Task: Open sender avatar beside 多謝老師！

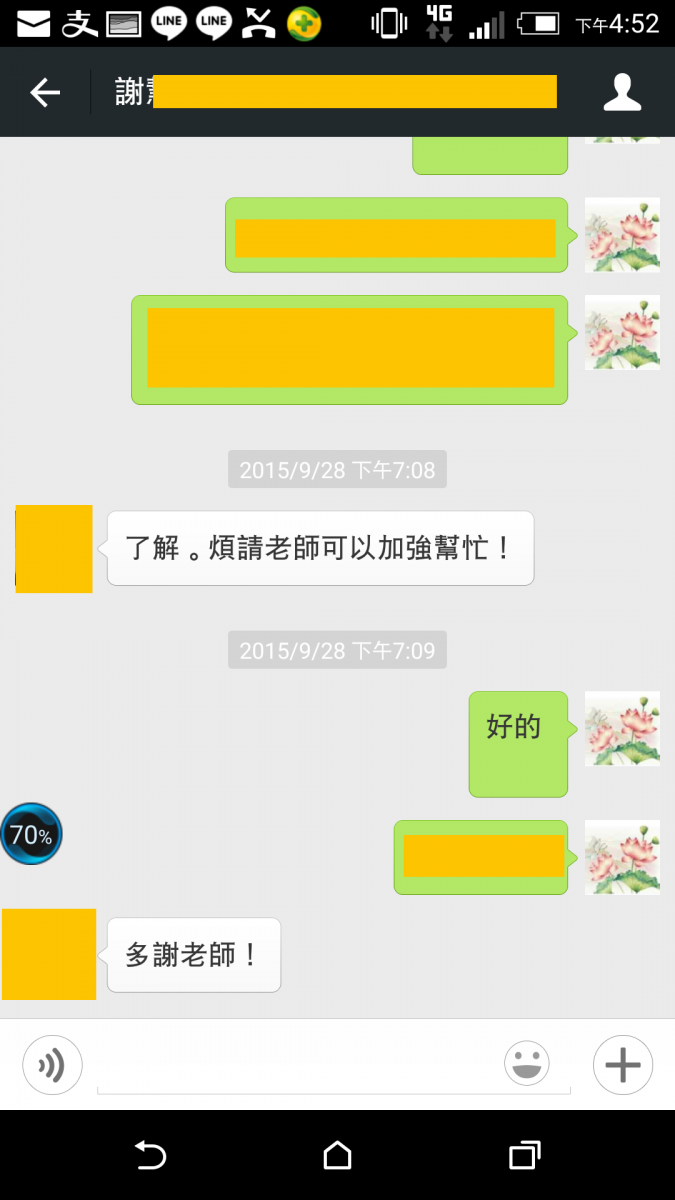Action: [49, 954]
